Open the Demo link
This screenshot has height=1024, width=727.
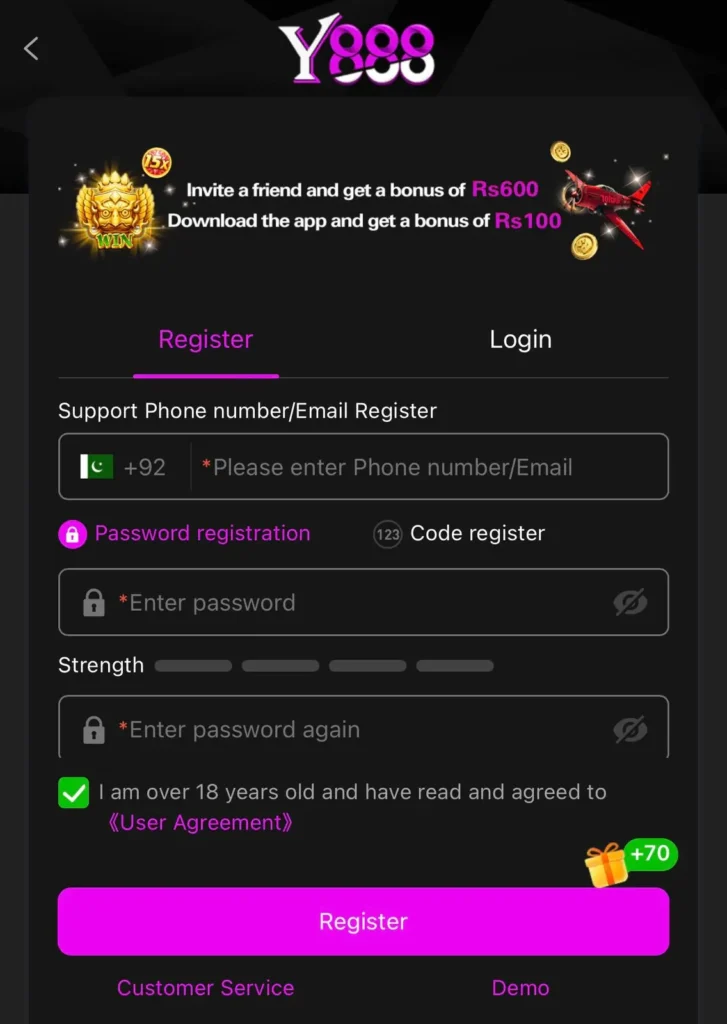[520, 988]
